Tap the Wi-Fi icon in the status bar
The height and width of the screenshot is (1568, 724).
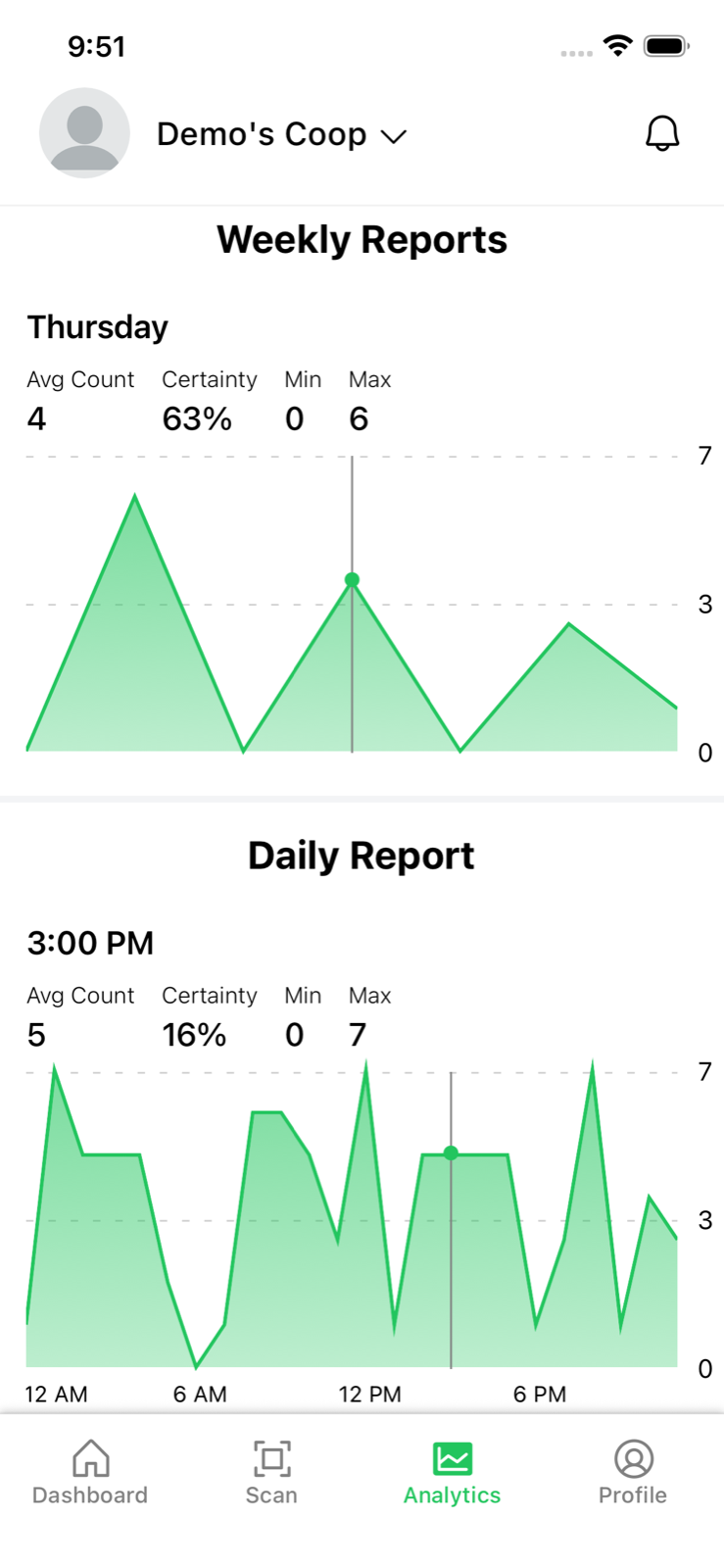click(x=617, y=44)
